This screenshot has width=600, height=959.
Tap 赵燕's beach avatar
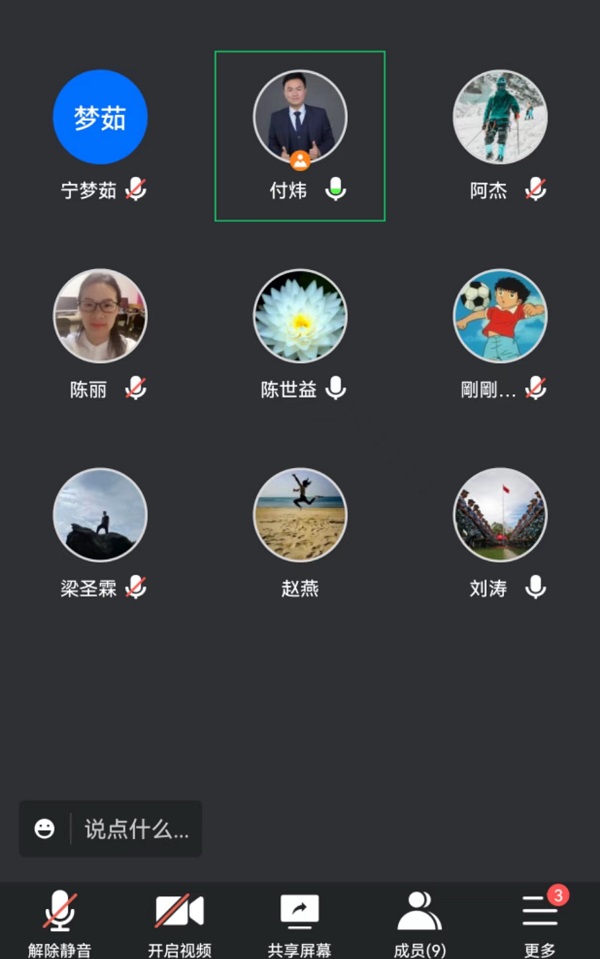(x=300, y=515)
